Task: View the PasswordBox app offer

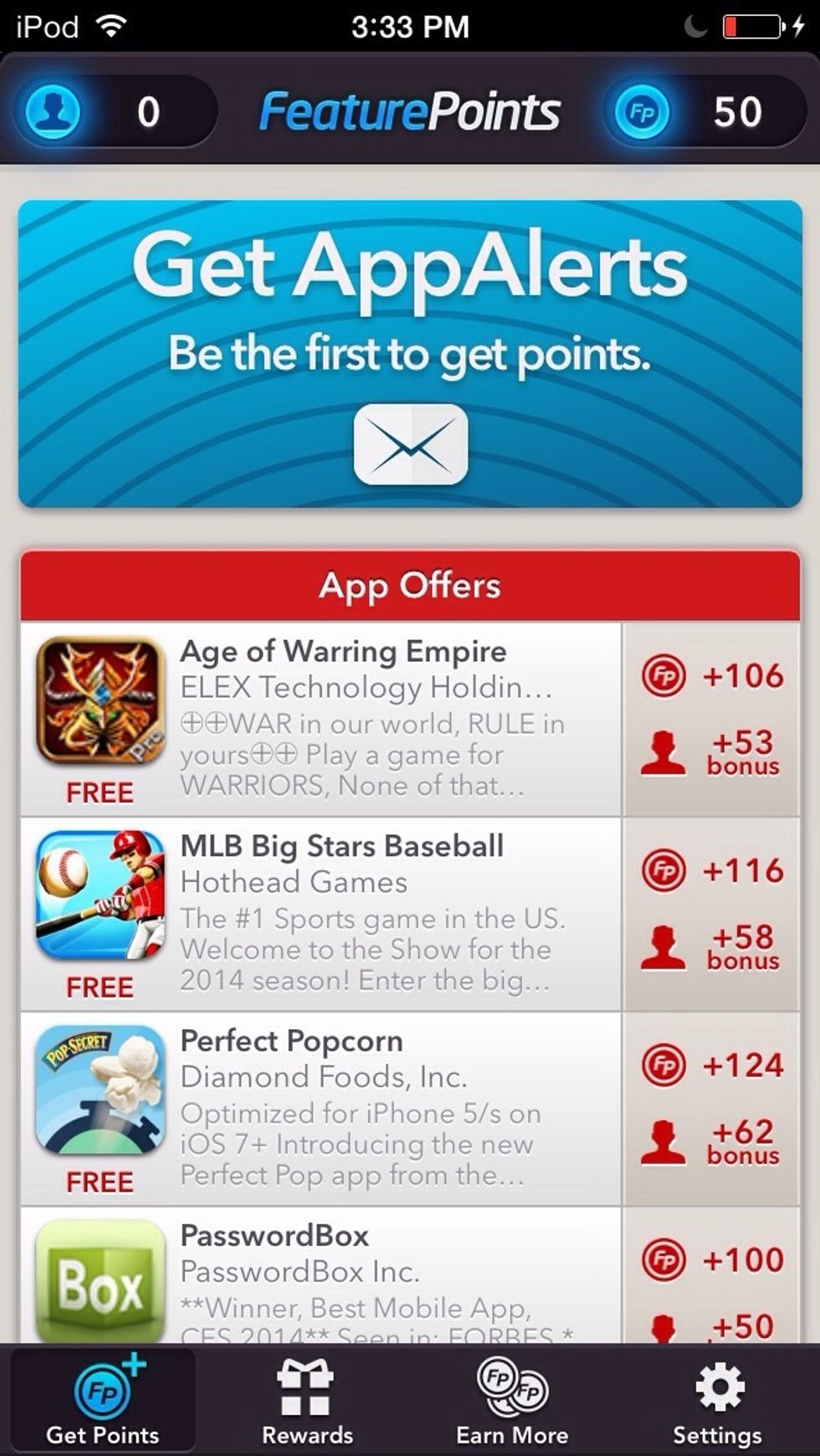Action: pos(410,1276)
